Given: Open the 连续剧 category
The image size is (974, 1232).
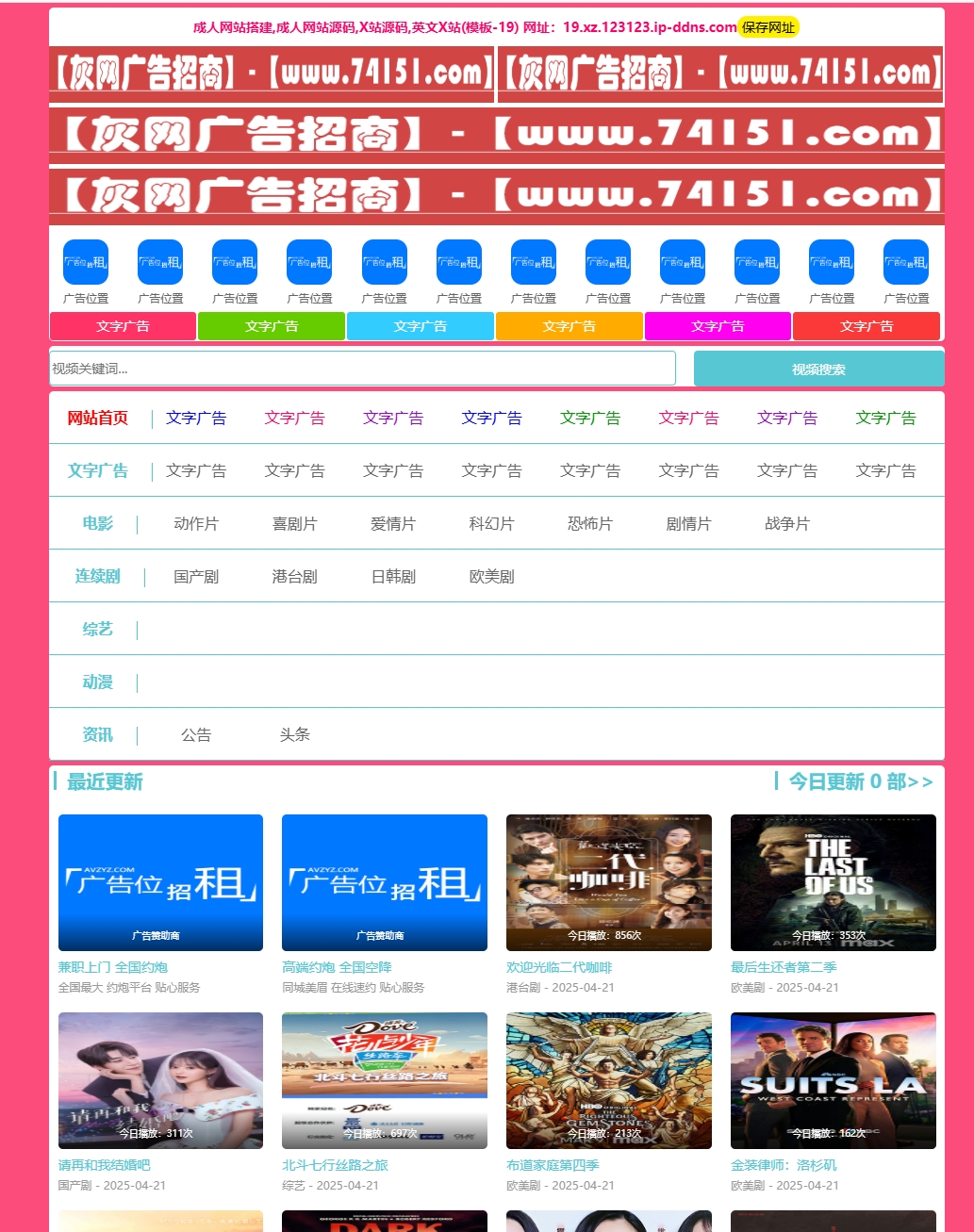Looking at the screenshot, I should click(x=97, y=576).
